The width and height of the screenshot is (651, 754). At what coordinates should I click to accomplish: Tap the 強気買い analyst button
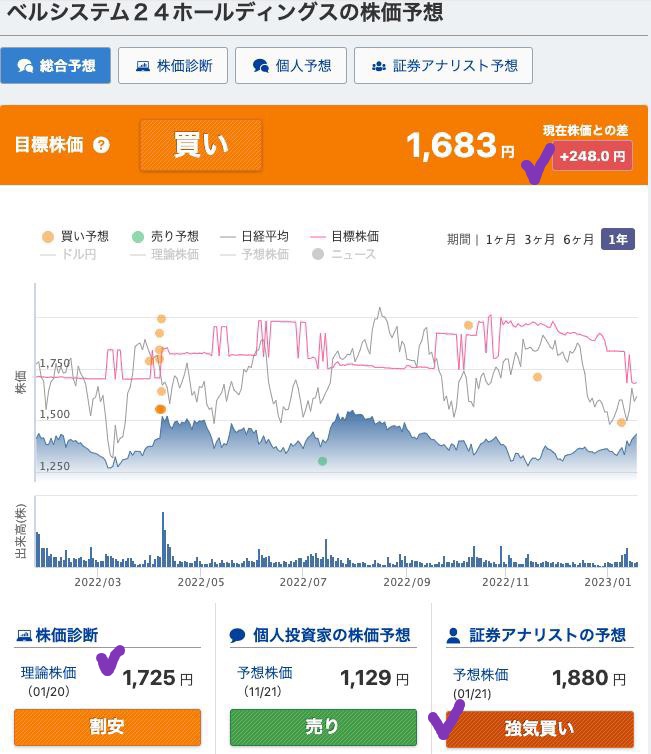tap(540, 728)
